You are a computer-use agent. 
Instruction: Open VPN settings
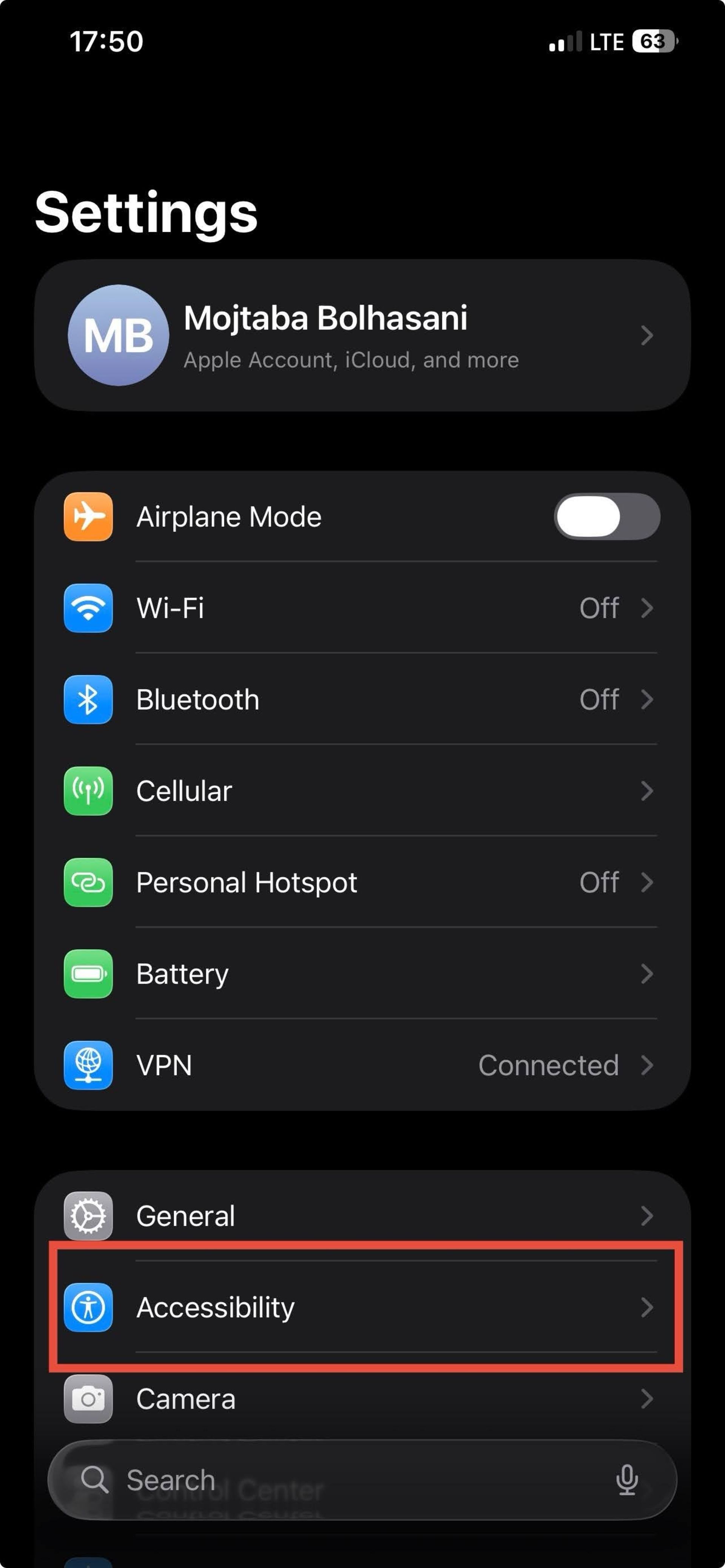[362, 1065]
